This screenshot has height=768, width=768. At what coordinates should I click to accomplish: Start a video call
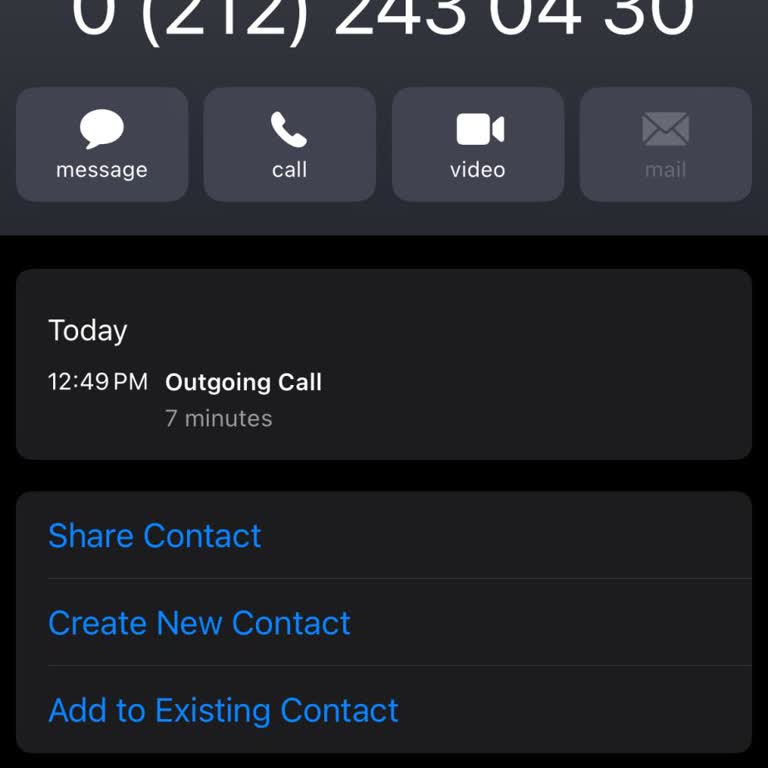pyautogui.click(x=478, y=145)
